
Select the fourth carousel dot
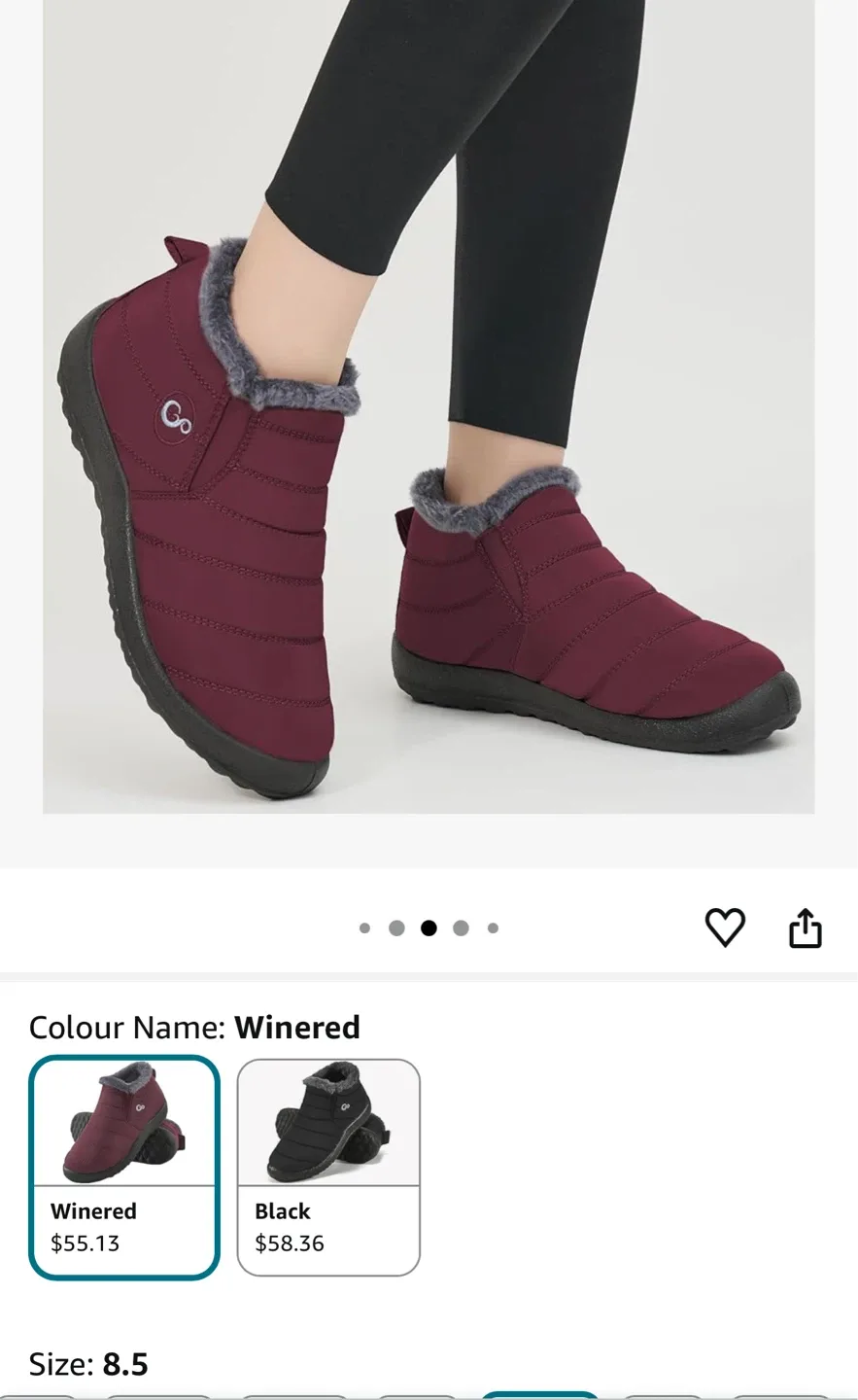tap(461, 927)
